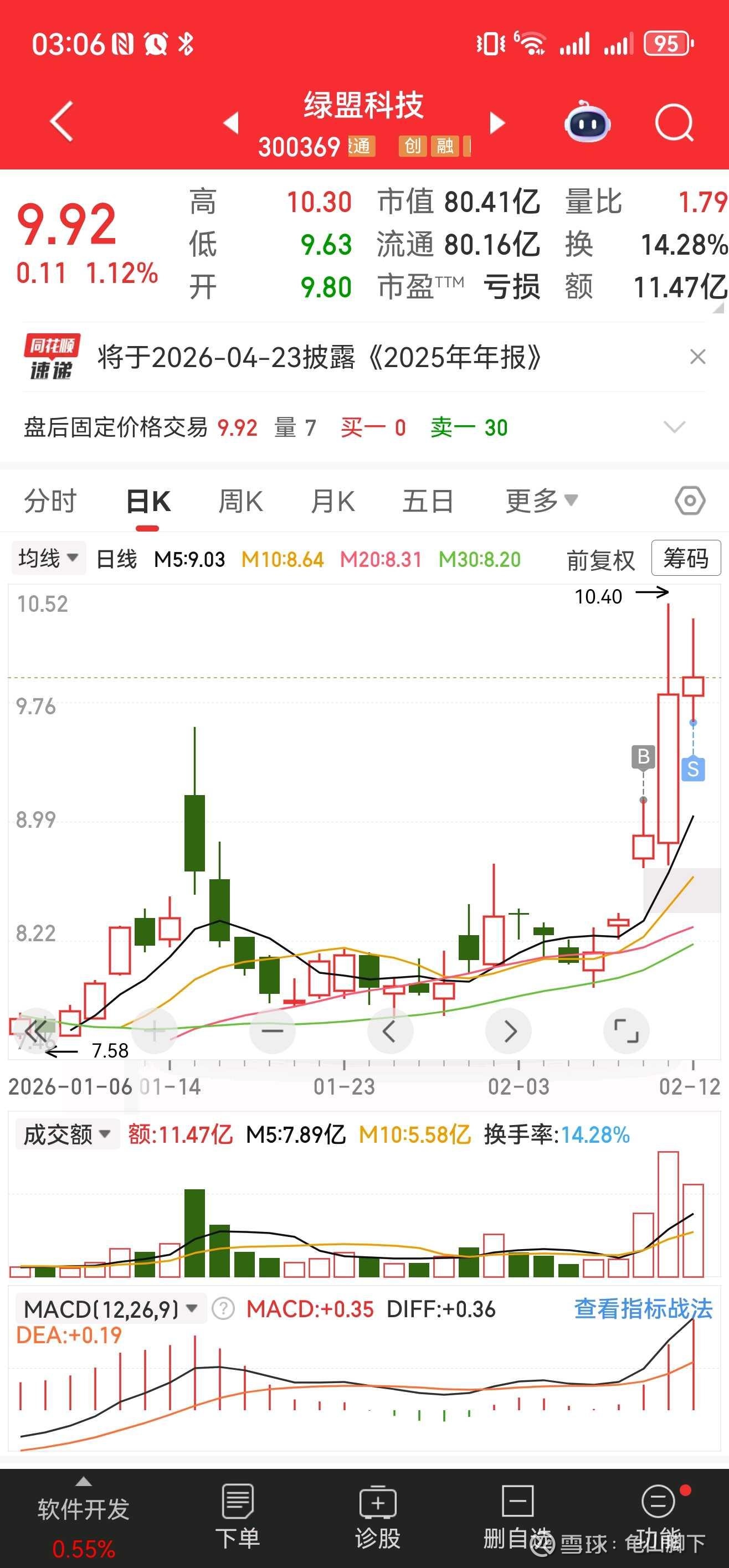Tap the 筹码 button
Viewport: 729px width, 1568px height.
point(686,558)
